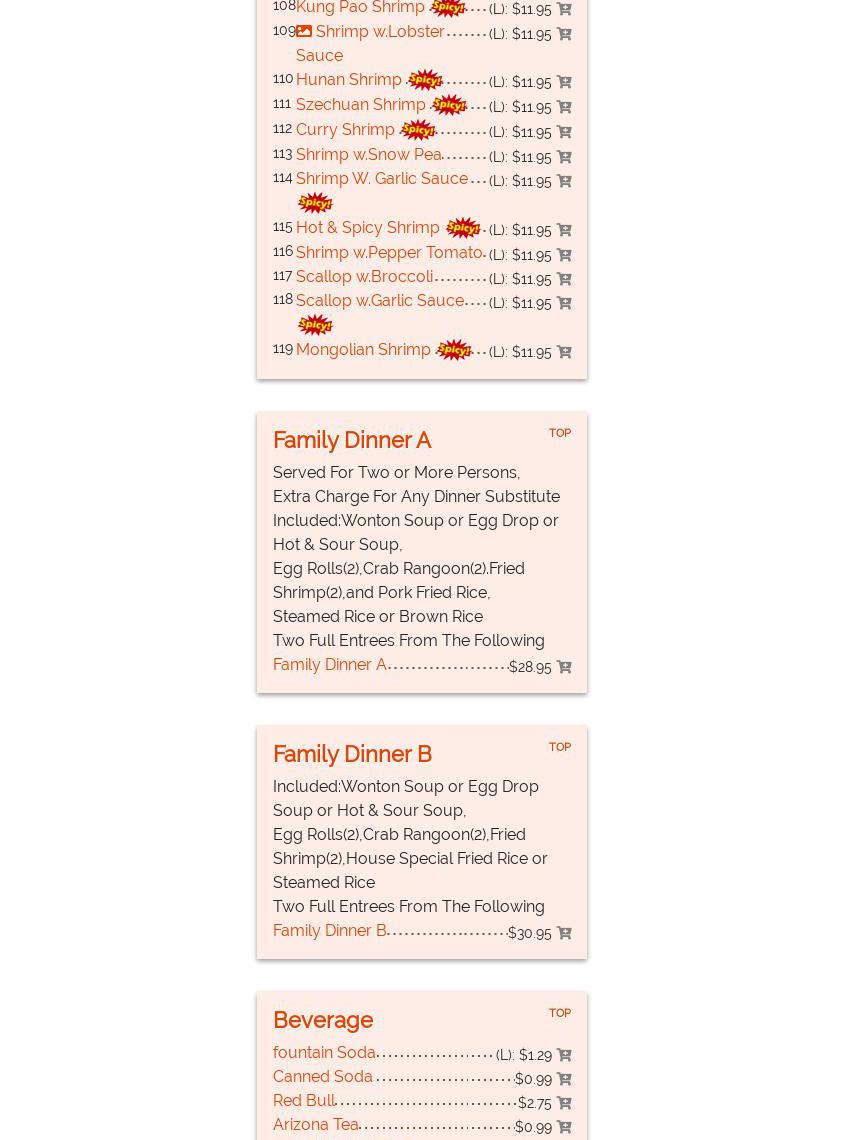Image resolution: width=843 pixels, height=1140 pixels.
Task: Add Family Dinner A to cart
Action: click(564, 667)
